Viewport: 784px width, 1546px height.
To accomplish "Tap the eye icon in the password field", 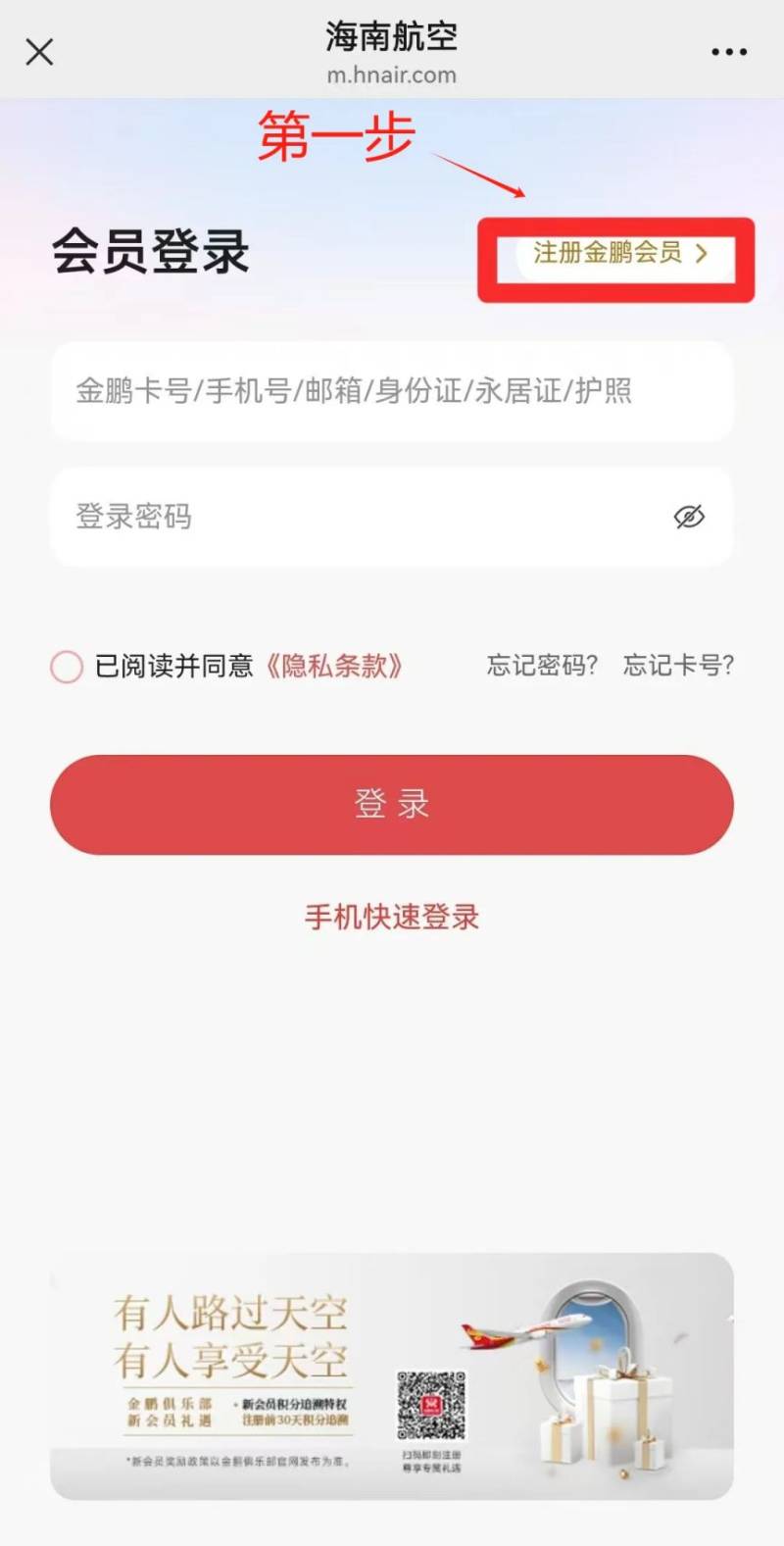I will point(692,515).
